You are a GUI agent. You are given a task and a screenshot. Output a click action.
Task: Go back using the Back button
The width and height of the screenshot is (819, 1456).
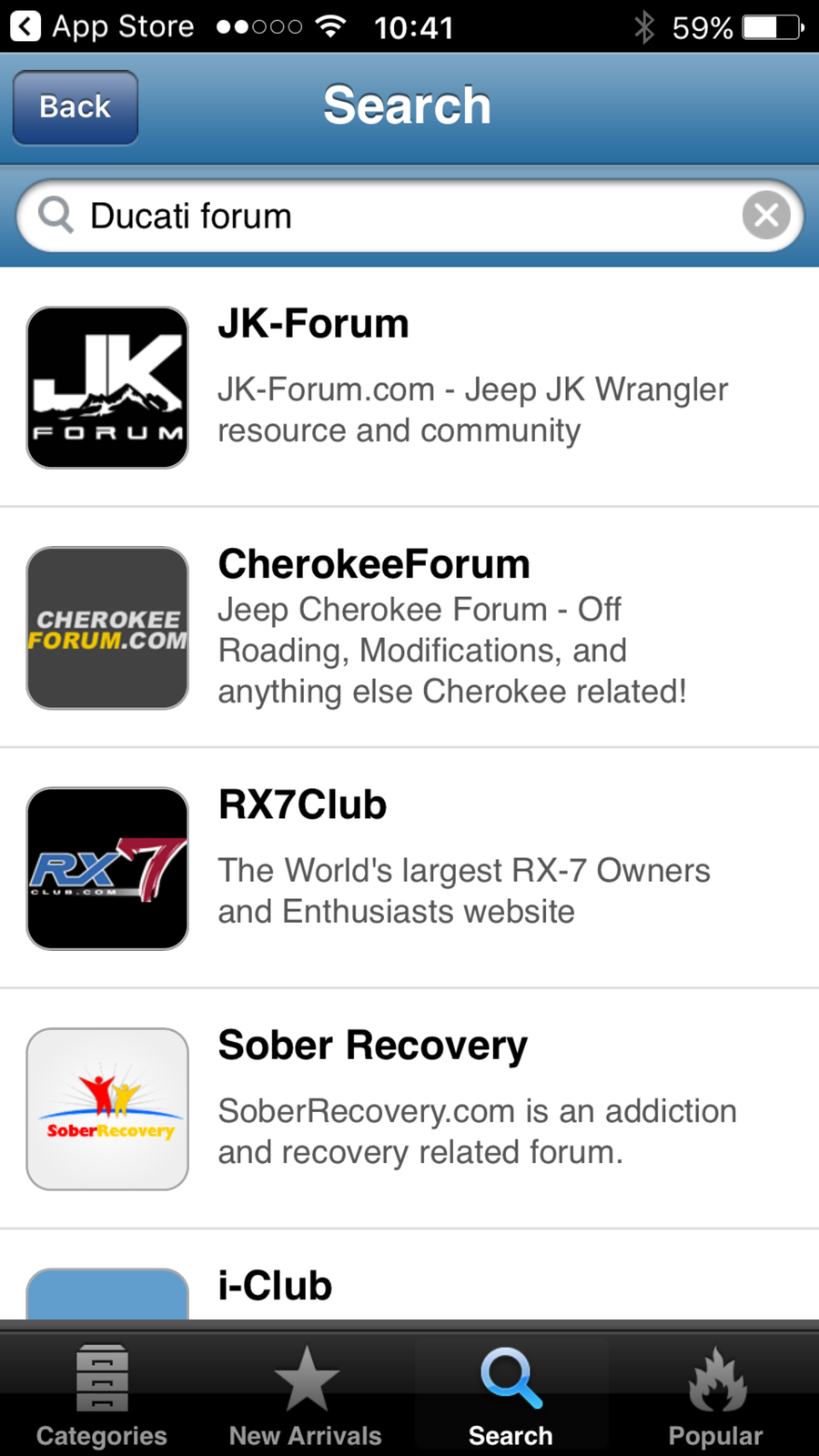pos(76,107)
